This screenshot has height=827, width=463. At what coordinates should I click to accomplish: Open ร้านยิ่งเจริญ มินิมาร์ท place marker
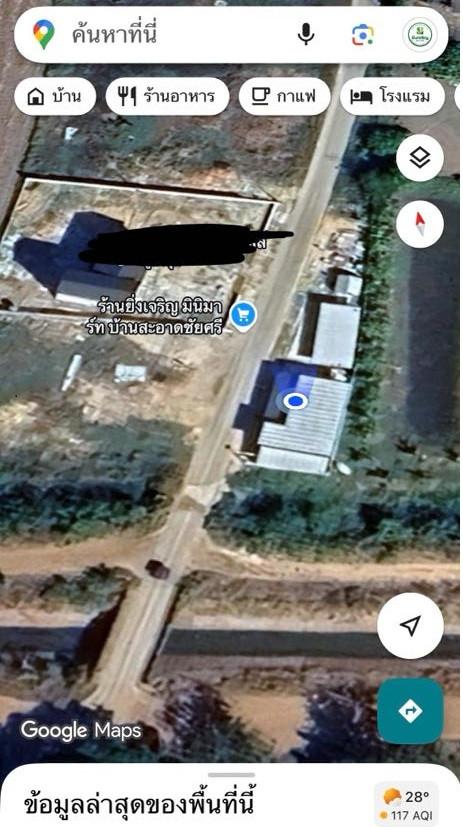[x=243, y=316]
